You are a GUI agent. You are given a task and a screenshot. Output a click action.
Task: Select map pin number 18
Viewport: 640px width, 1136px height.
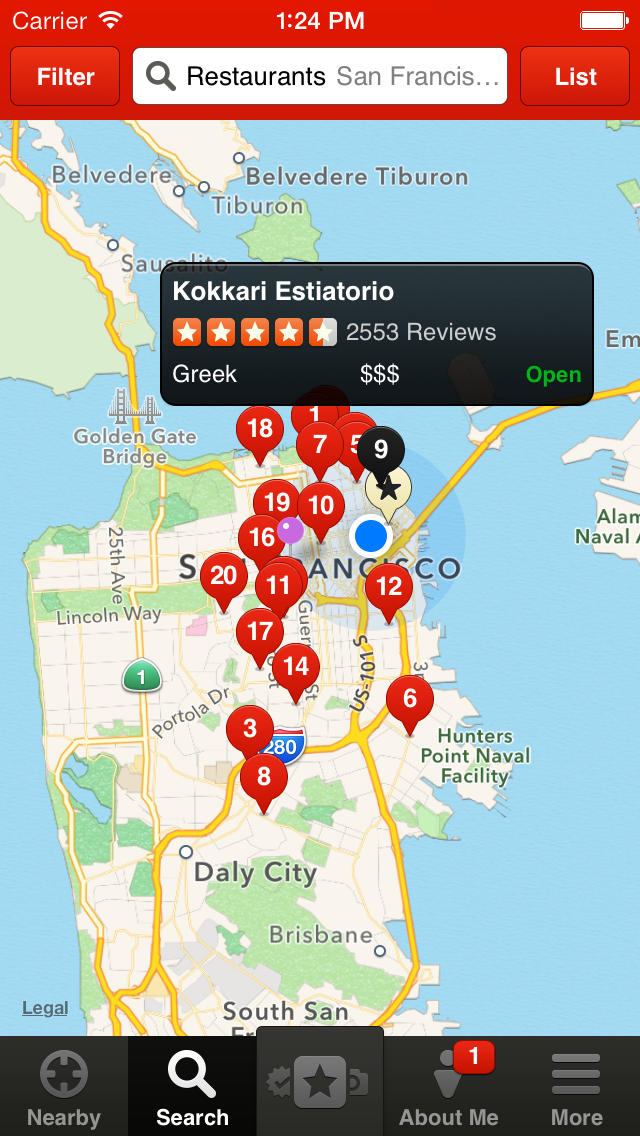[259, 430]
